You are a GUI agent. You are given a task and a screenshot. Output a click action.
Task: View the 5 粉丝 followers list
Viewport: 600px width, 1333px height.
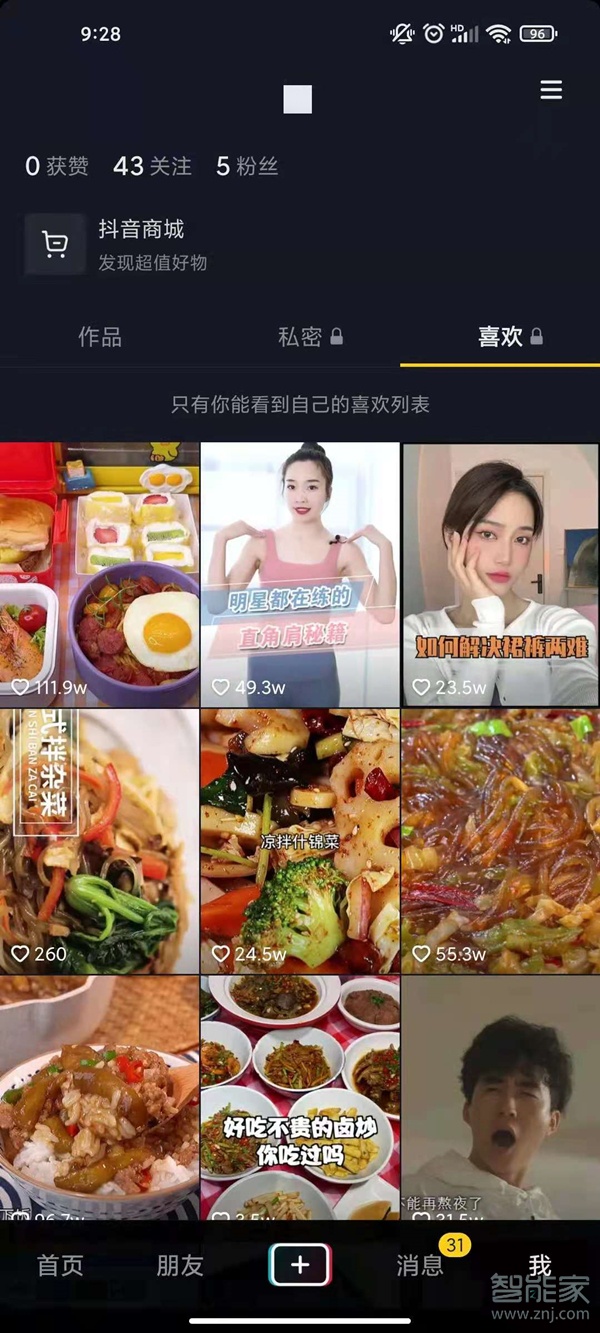pyautogui.click(x=247, y=166)
